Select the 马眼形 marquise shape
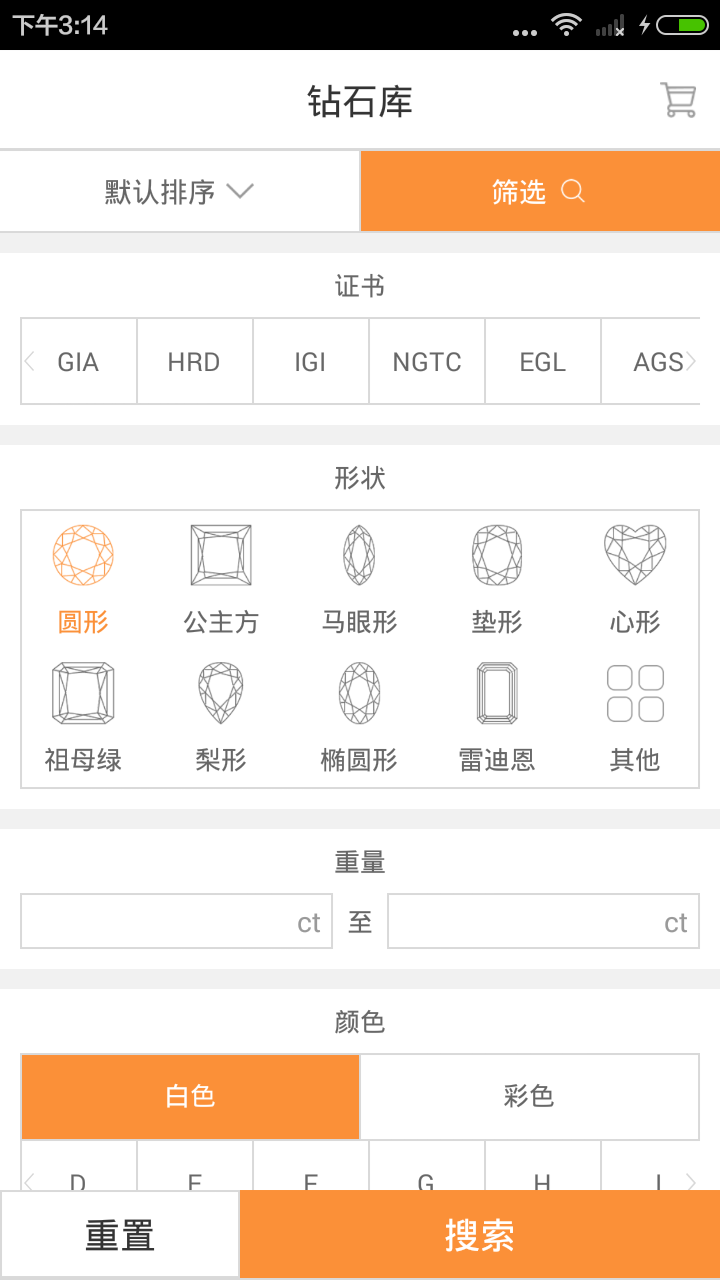This screenshot has width=720, height=1280. click(359, 579)
